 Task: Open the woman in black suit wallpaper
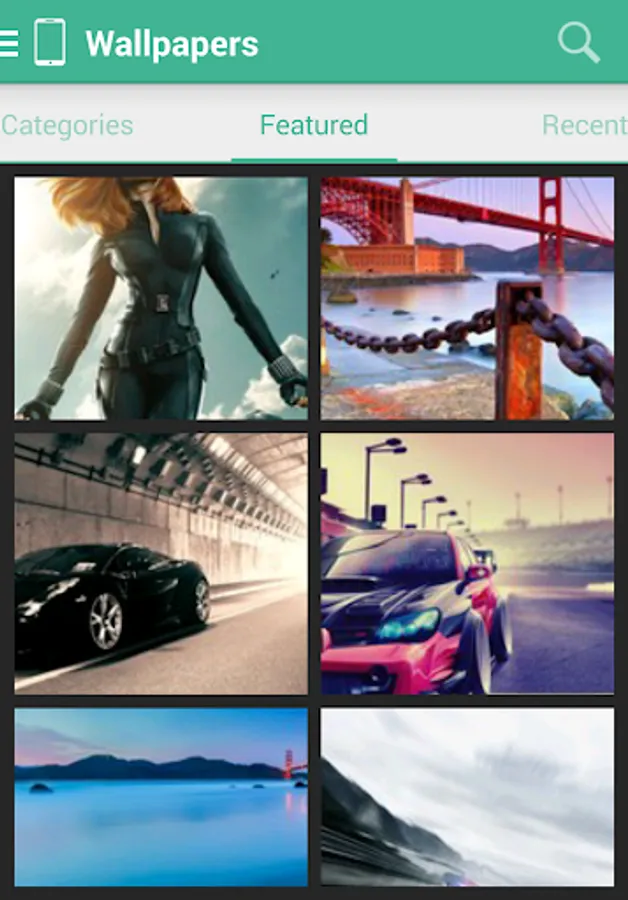pos(161,298)
